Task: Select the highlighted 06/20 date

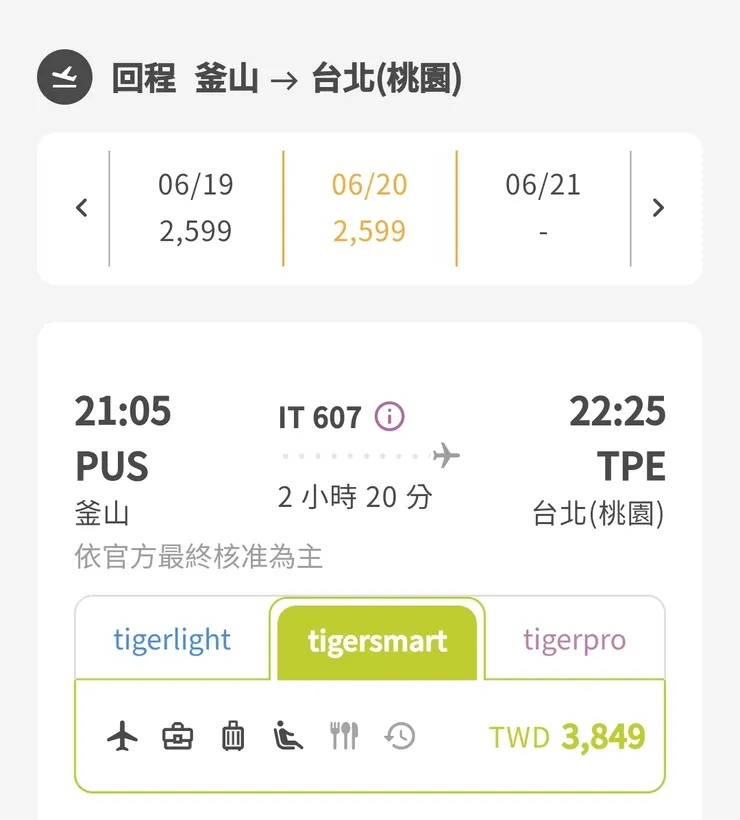Action: coord(369,207)
